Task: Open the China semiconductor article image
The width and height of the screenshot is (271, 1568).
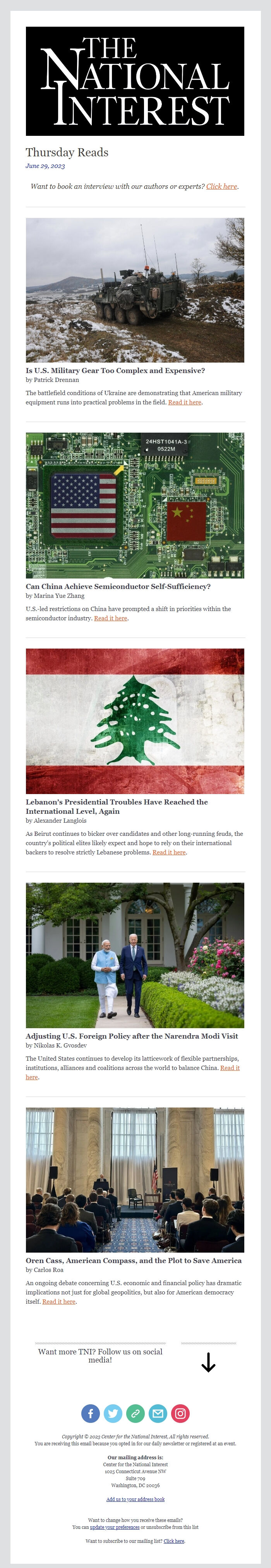Action: pyautogui.click(x=135, y=505)
